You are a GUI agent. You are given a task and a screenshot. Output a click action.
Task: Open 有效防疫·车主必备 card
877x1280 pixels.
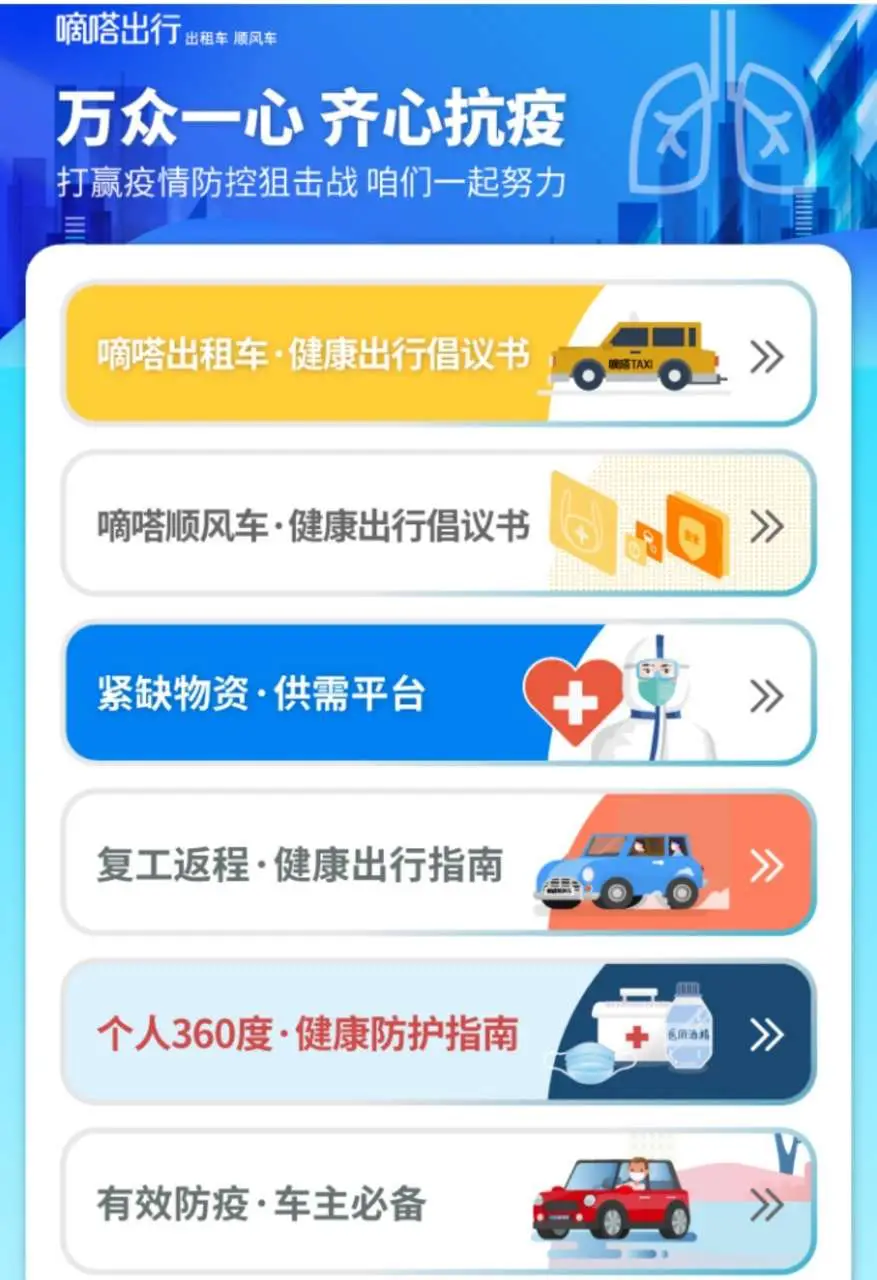point(438,1202)
